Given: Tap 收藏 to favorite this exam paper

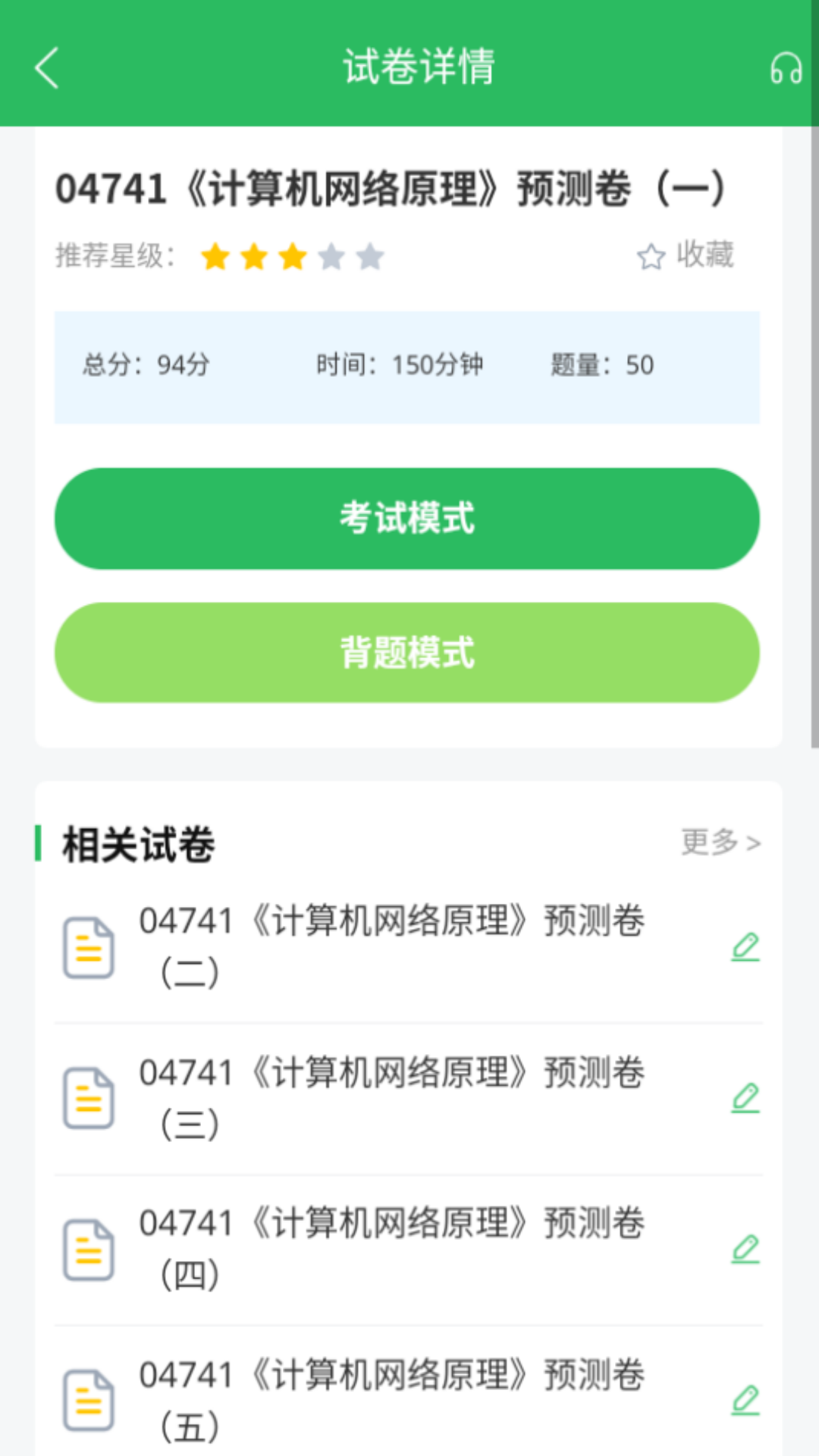Looking at the screenshot, I should (x=686, y=256).
